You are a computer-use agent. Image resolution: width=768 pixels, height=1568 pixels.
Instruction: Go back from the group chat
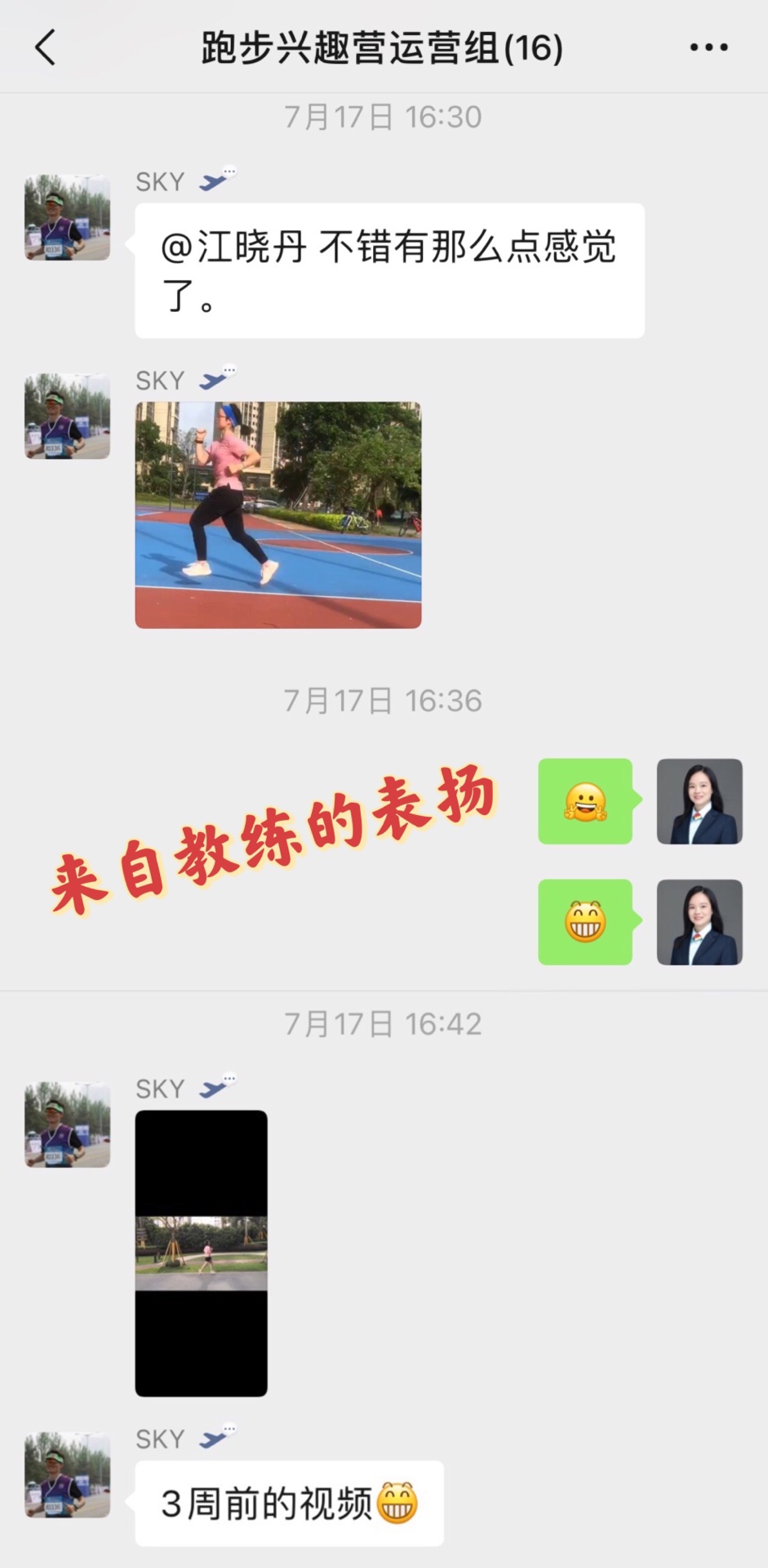pos(46,47)
